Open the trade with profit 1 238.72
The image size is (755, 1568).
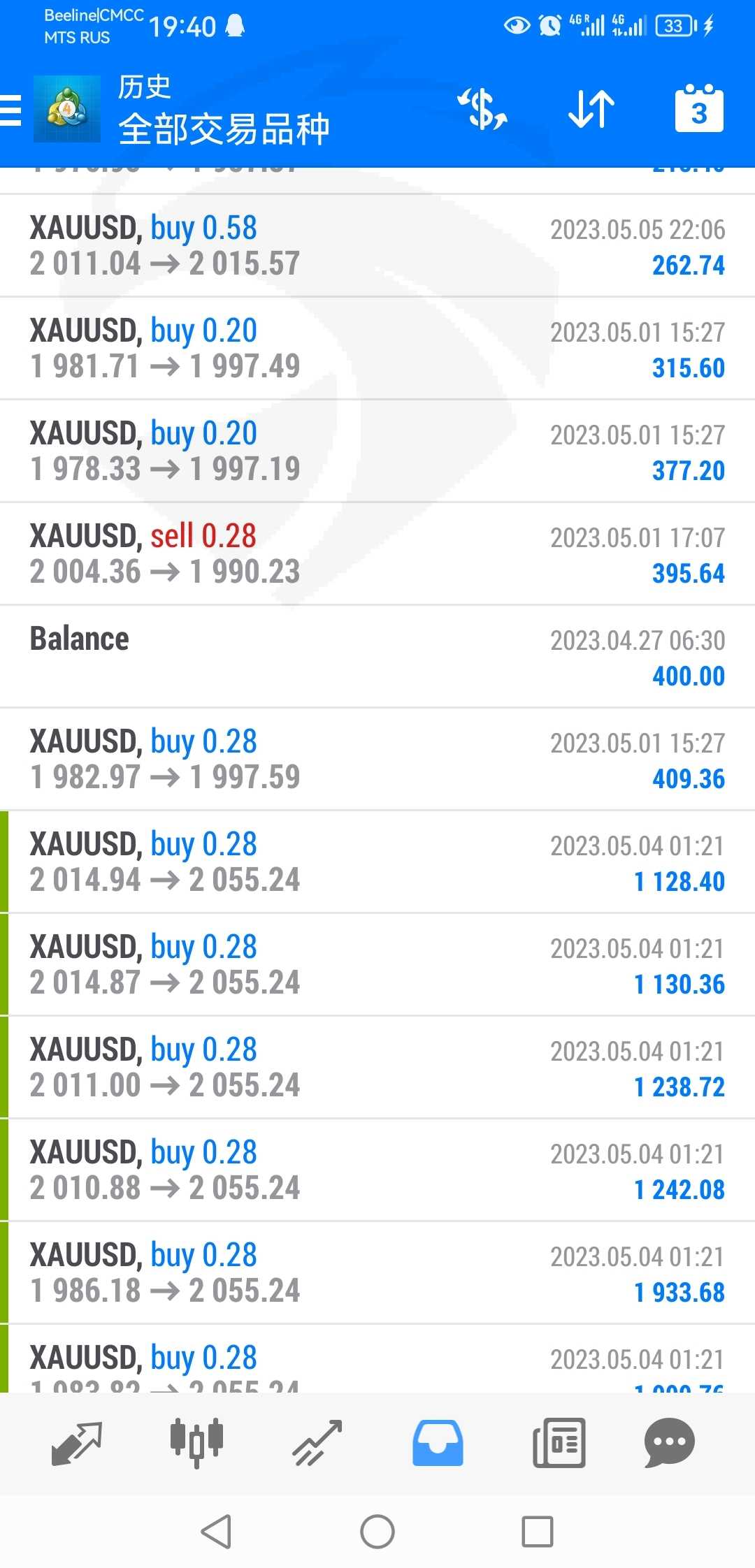(377, 1068)
